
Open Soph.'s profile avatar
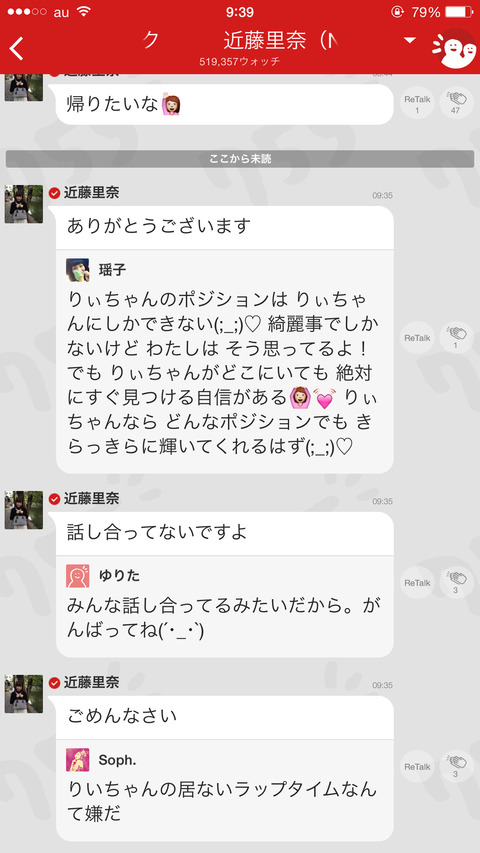point(78,759)
